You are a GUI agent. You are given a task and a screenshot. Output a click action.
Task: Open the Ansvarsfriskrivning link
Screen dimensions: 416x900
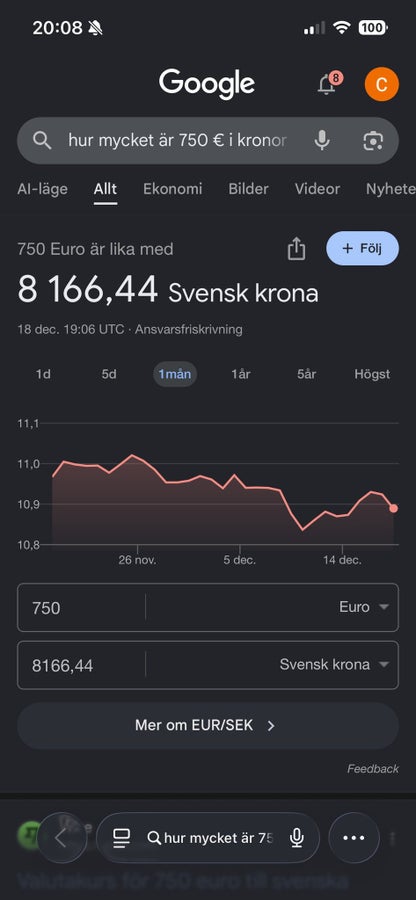[x=189, y=329]
